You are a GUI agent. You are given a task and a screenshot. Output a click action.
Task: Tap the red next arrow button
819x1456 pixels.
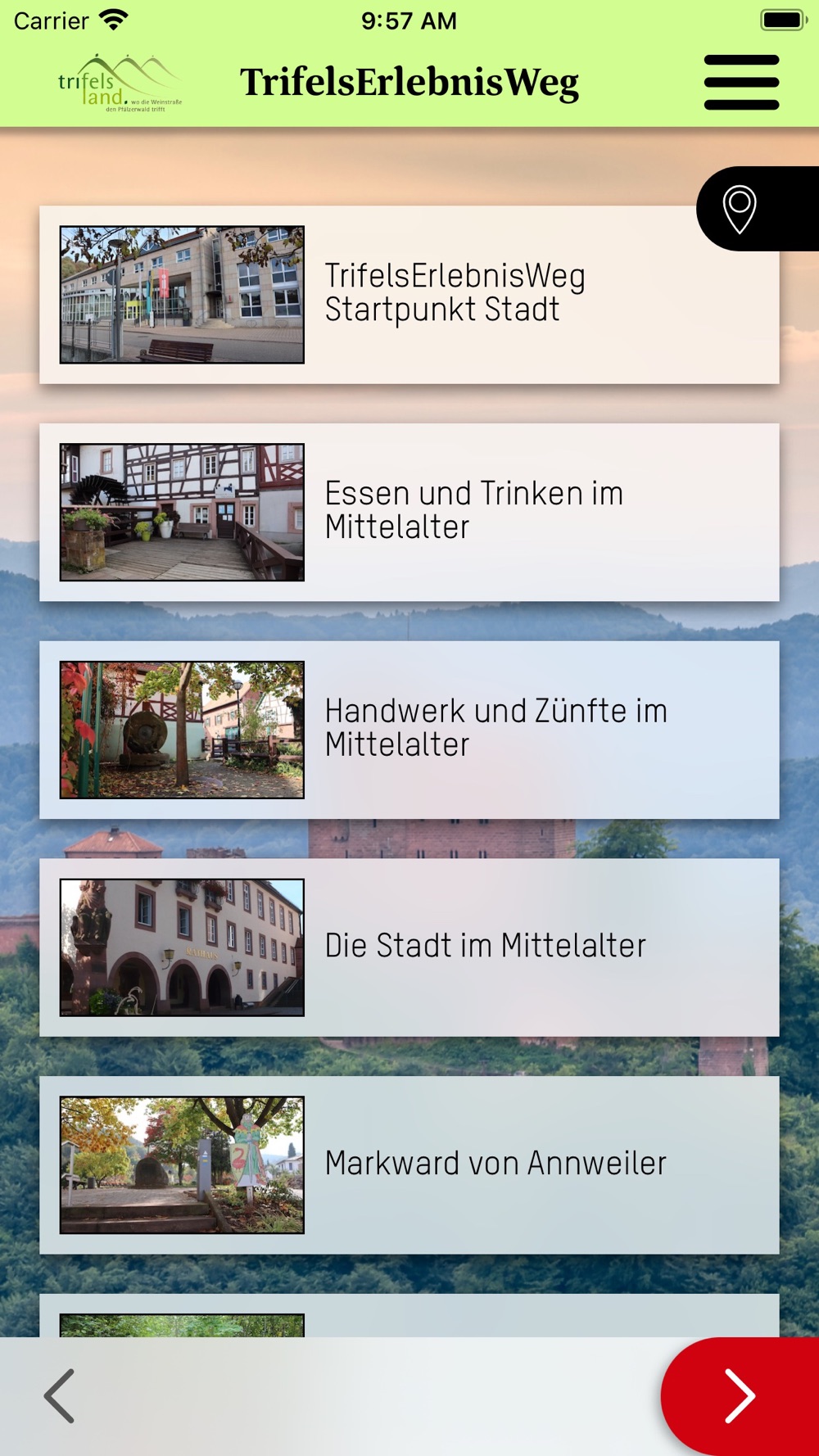(x=740, y=1396)
